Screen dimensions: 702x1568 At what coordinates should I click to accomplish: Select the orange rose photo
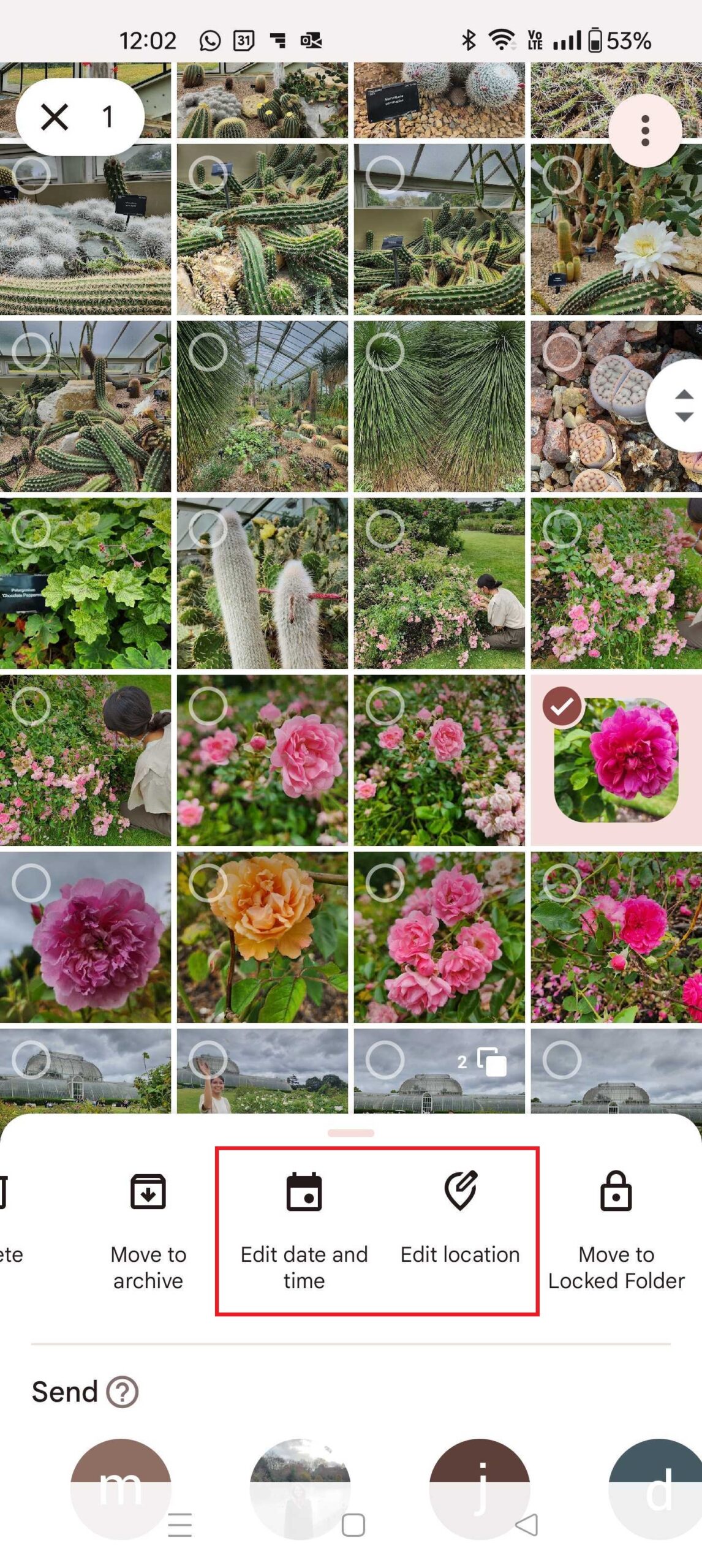262,937
